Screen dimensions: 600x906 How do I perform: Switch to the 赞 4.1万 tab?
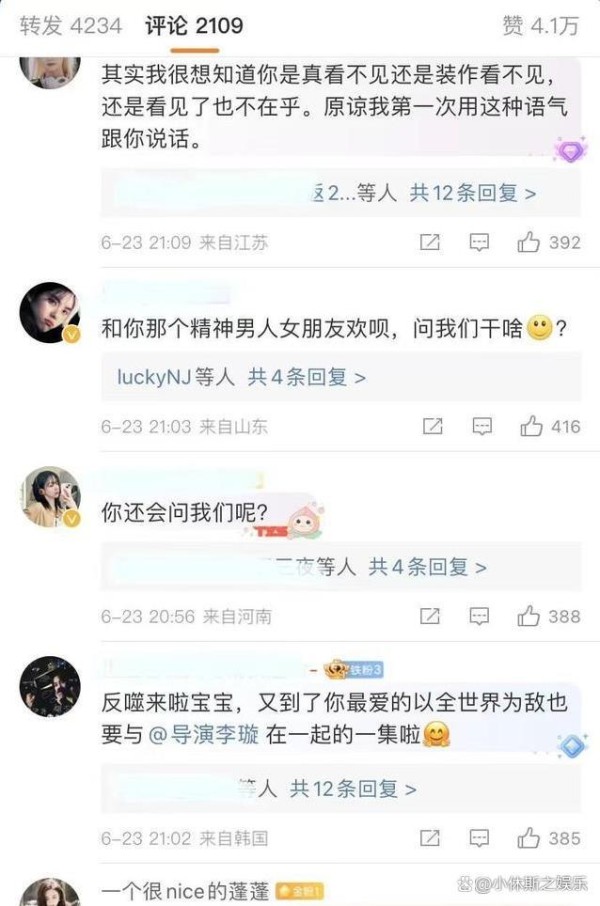point(540,26)
